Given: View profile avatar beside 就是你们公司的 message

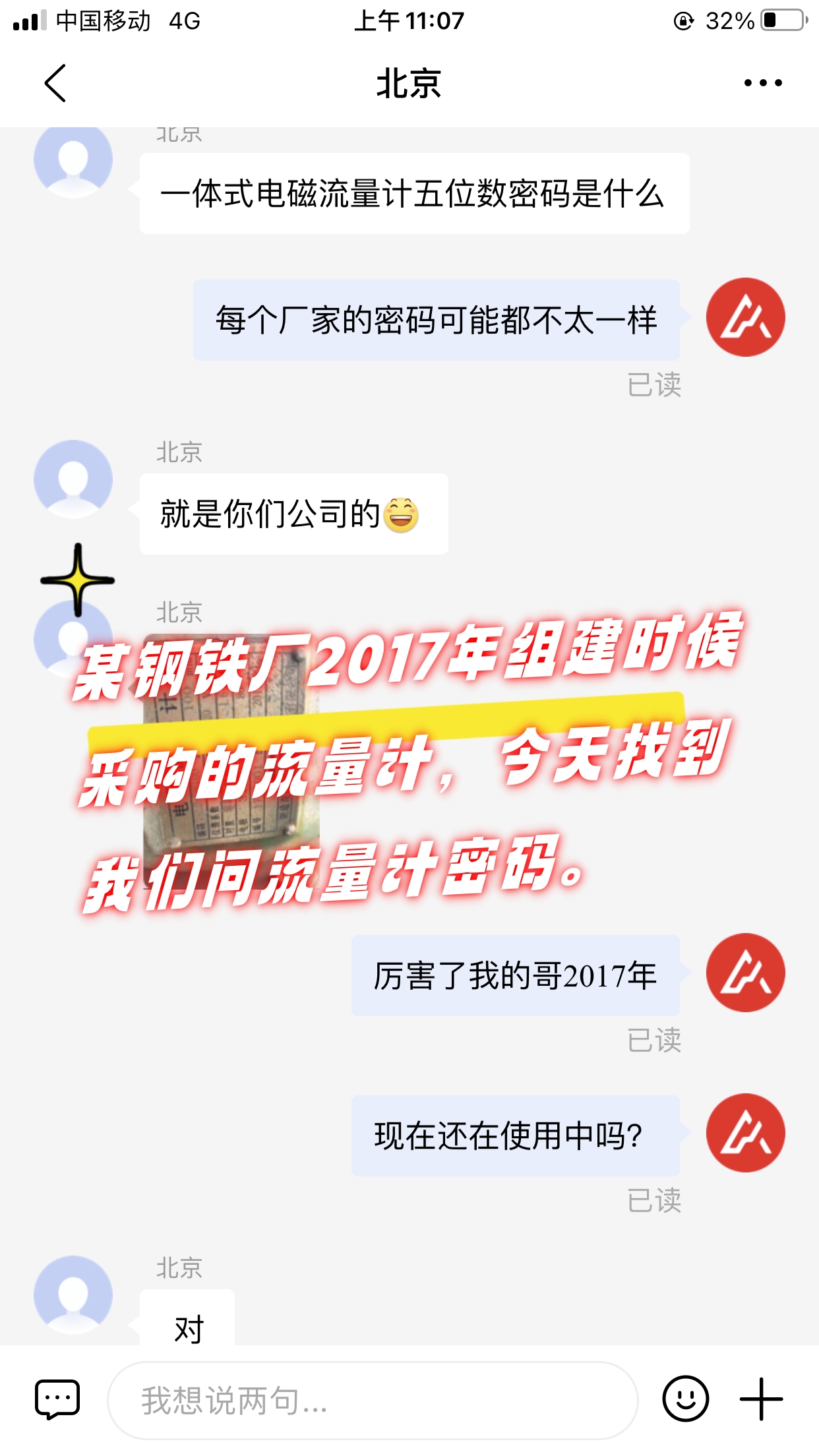Looking at the screenshot, I should click(x=73, y=479).
